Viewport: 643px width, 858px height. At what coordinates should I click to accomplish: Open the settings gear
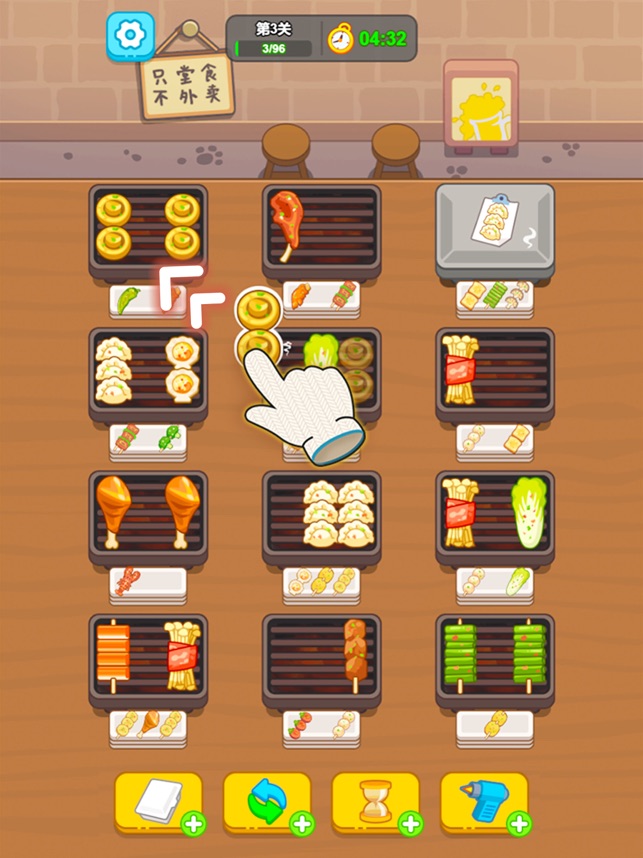(130, 36)
